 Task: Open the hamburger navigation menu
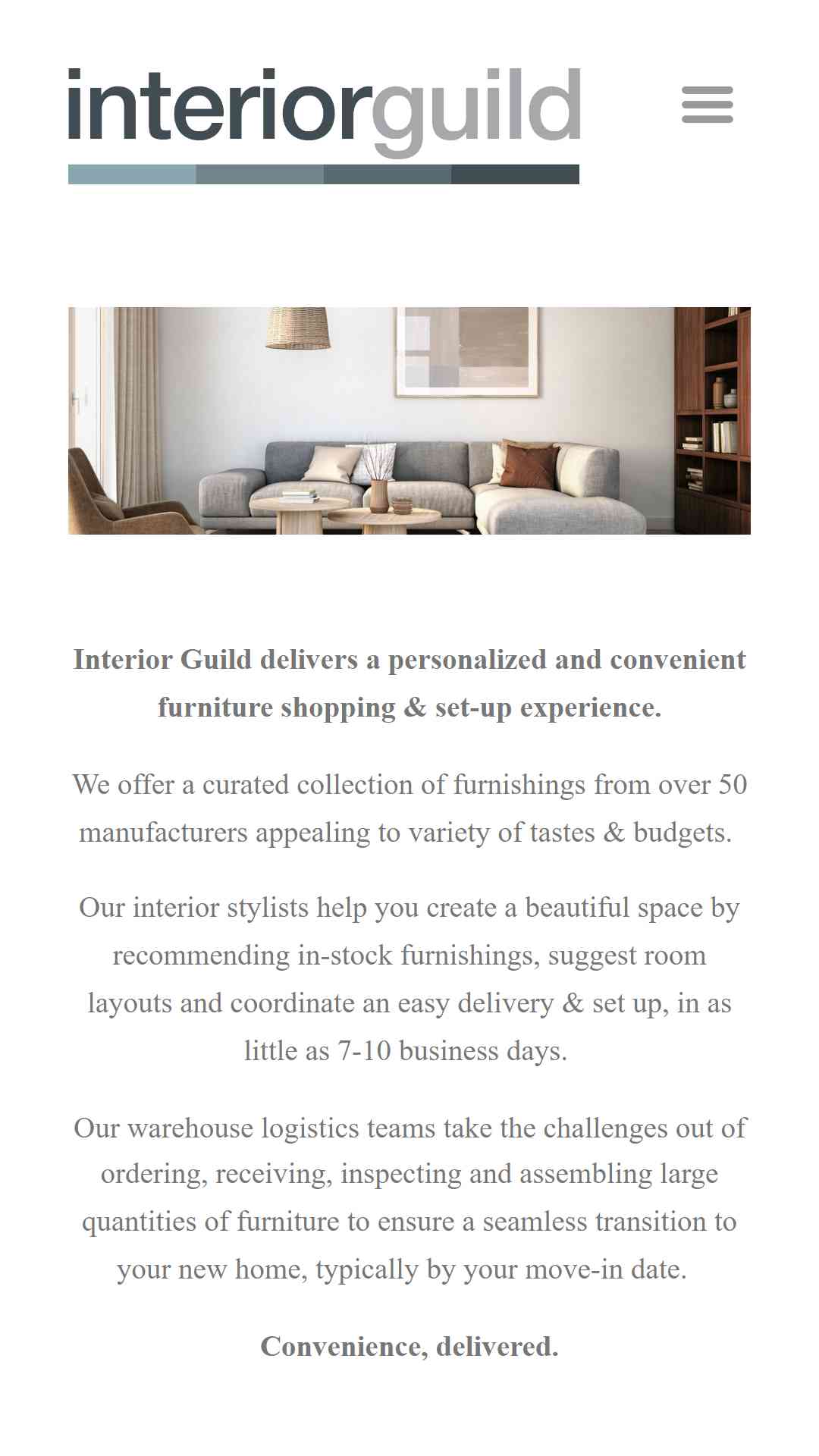(707, 105)
